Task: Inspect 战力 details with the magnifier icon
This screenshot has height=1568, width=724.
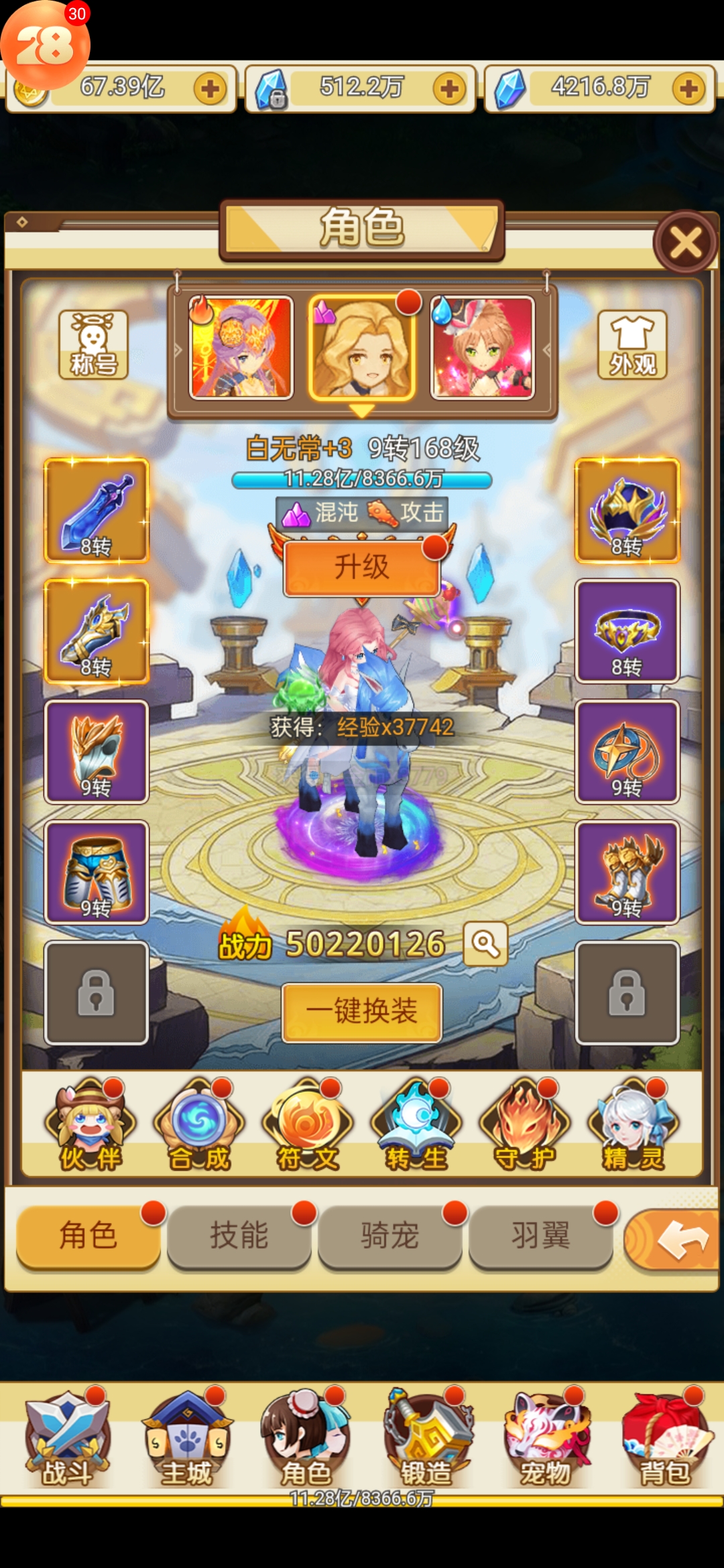Action: [x=485, y=944]
